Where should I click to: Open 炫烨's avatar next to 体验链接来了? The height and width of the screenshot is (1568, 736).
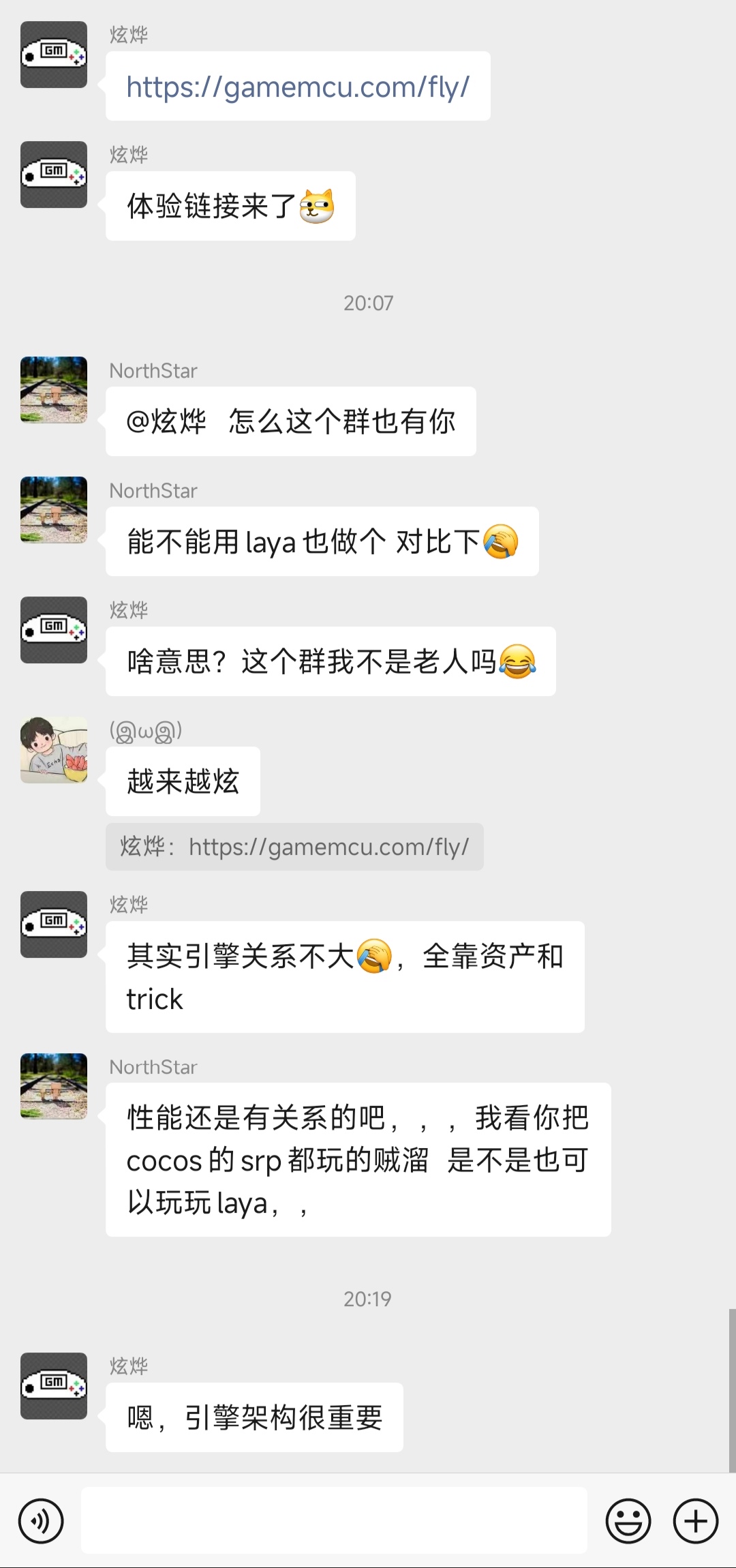pyautogui.click(x=54, y=175)
